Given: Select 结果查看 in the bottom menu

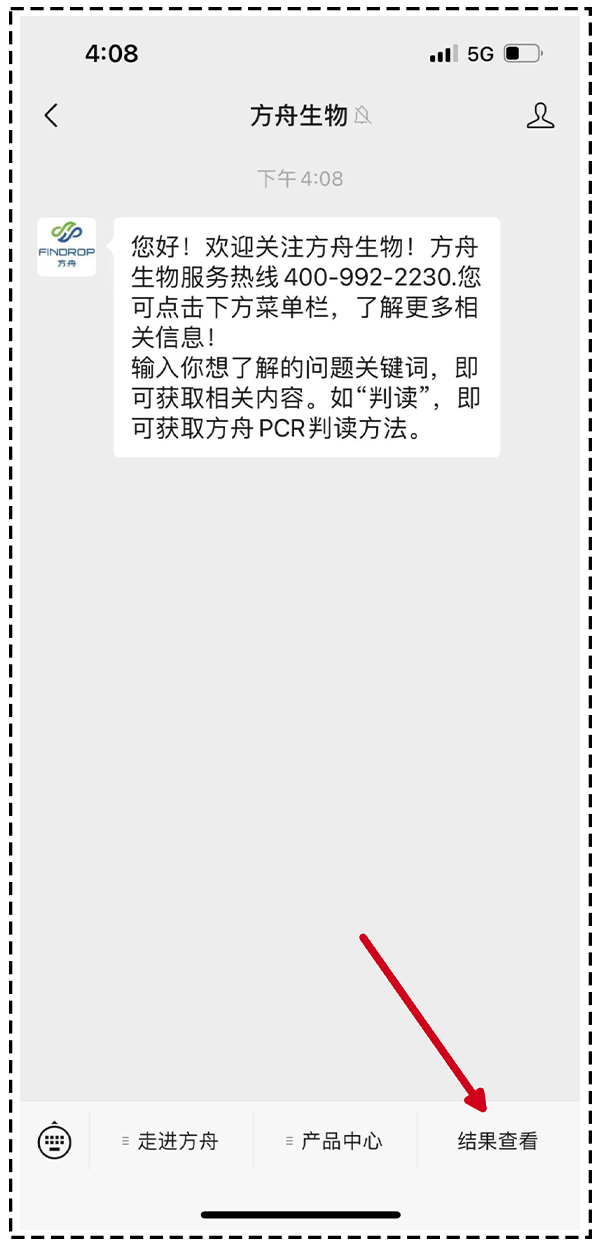Looking at the screenshot, I should point(498,1141).
